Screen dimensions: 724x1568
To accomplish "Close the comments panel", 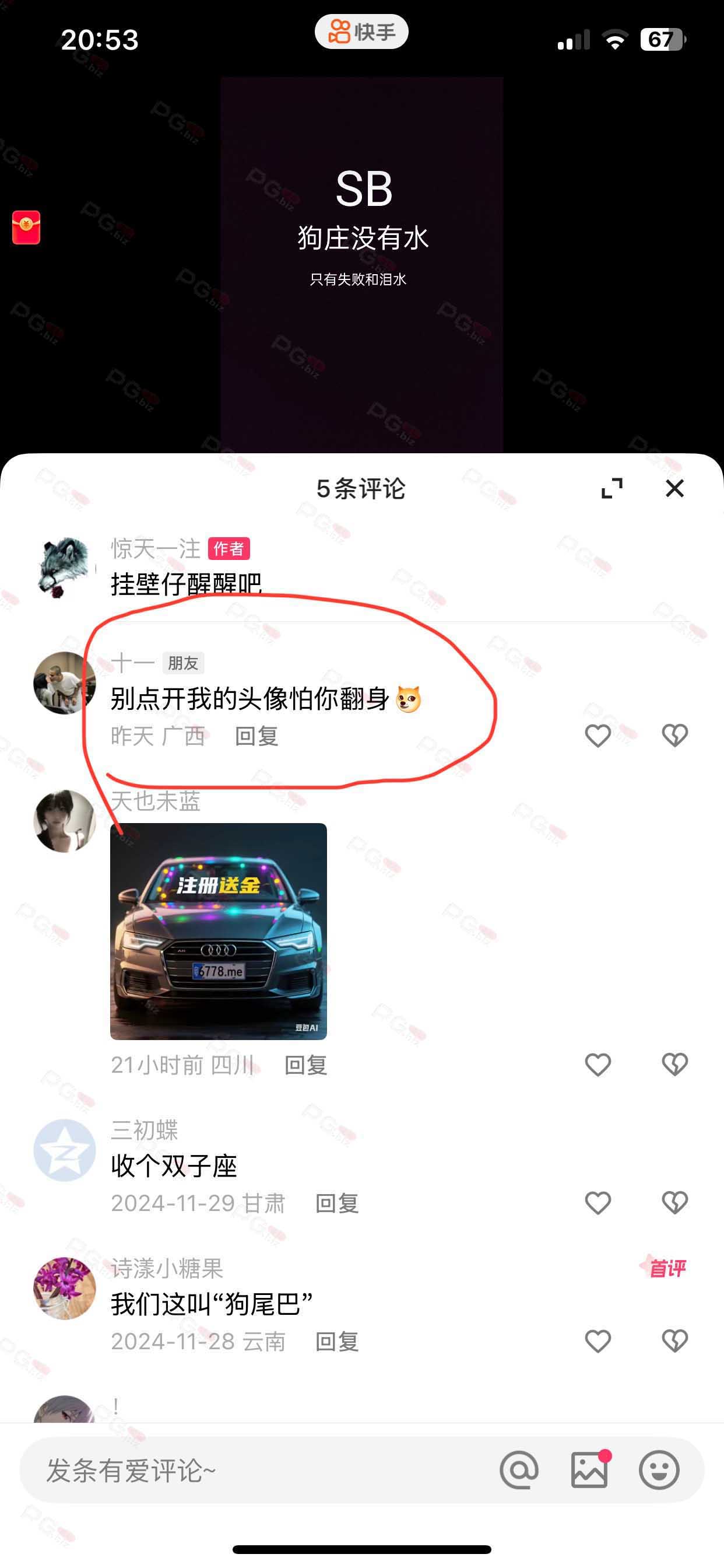I will 674,488.
